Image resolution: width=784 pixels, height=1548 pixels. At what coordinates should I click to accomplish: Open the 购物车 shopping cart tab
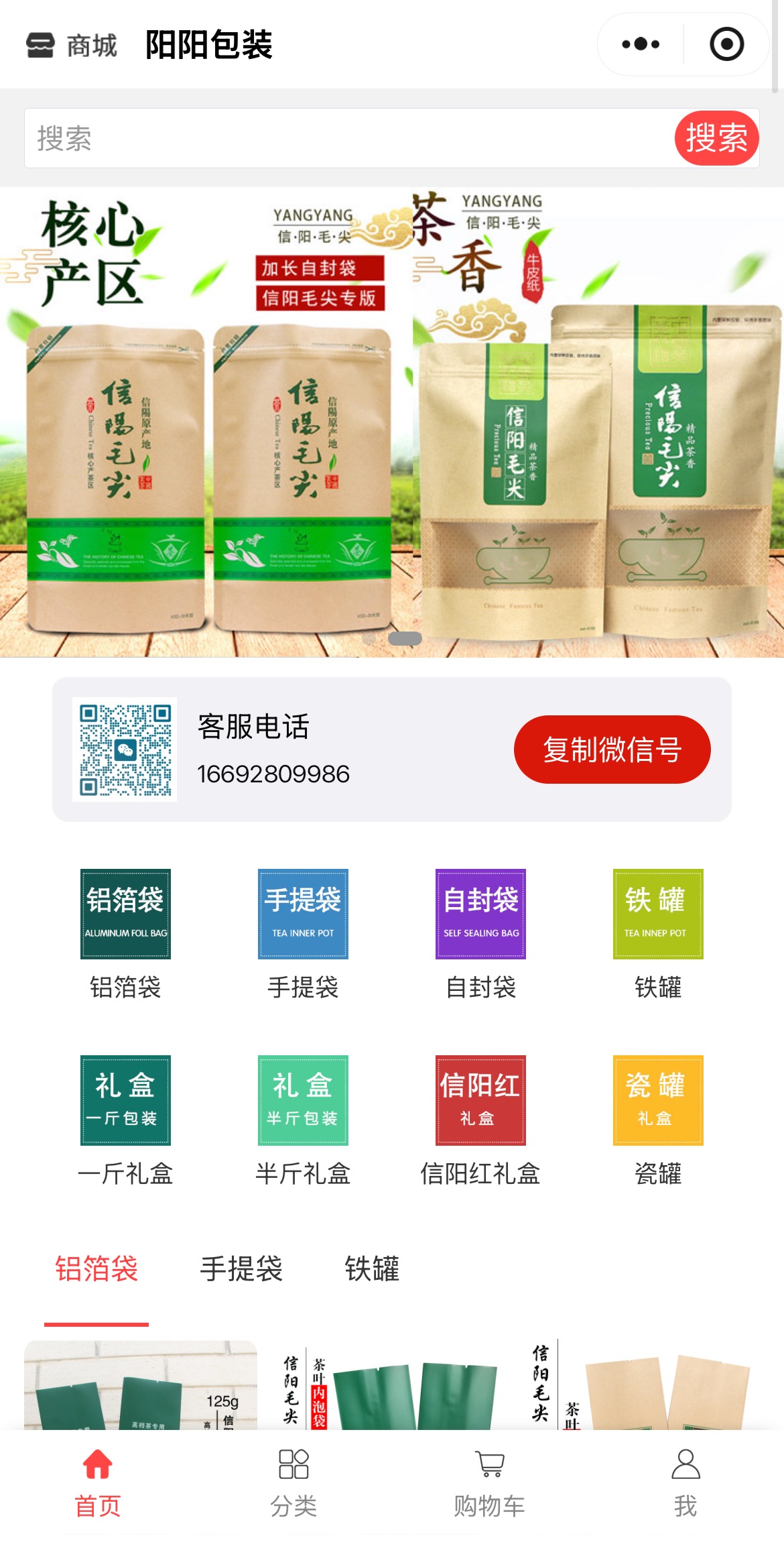pyautogui.click(x=489, y=1482)
